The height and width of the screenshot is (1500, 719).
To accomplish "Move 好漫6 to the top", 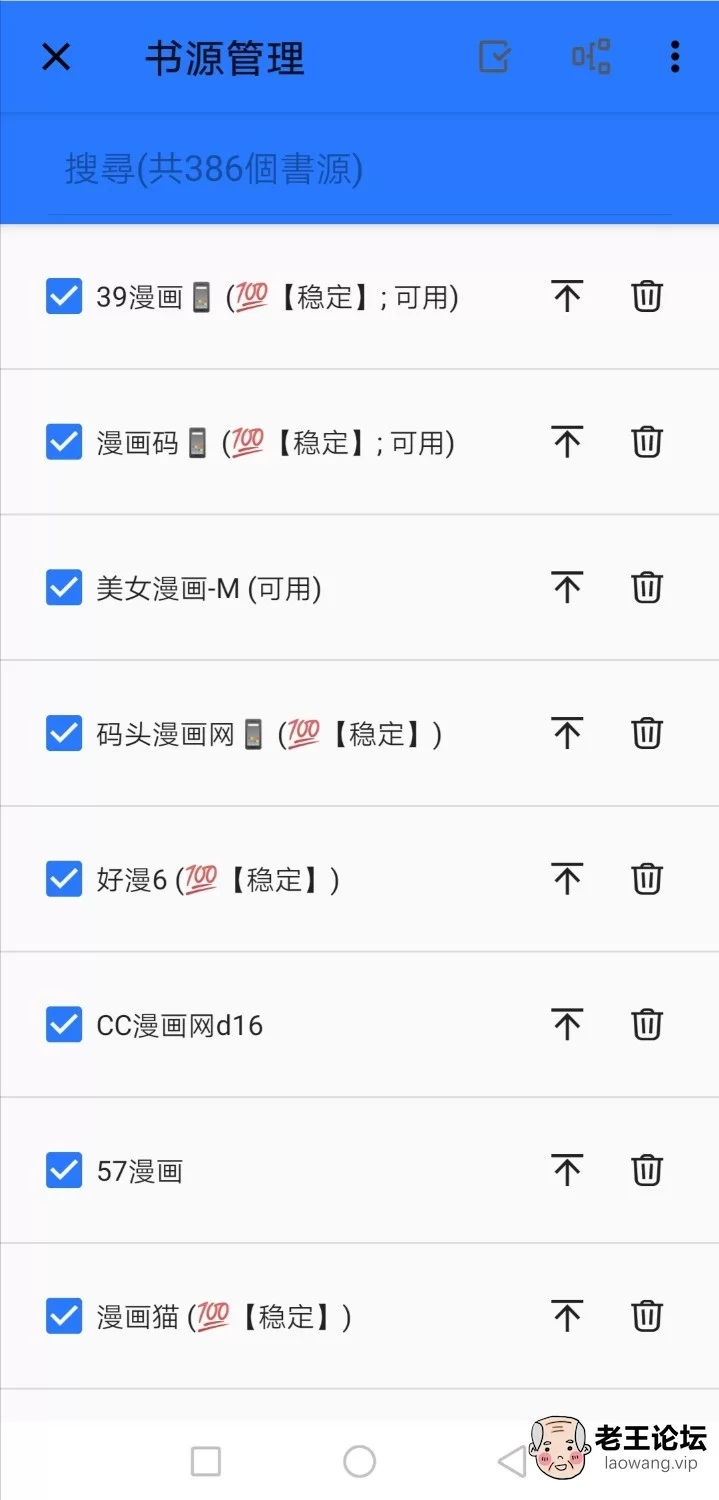I will point(567,879).
